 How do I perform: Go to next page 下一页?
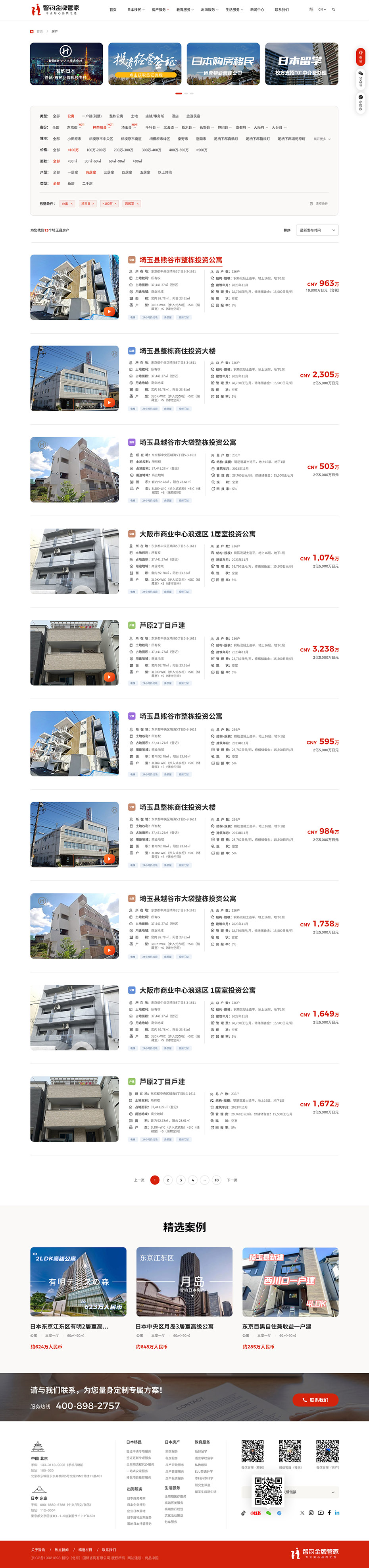232,1180
